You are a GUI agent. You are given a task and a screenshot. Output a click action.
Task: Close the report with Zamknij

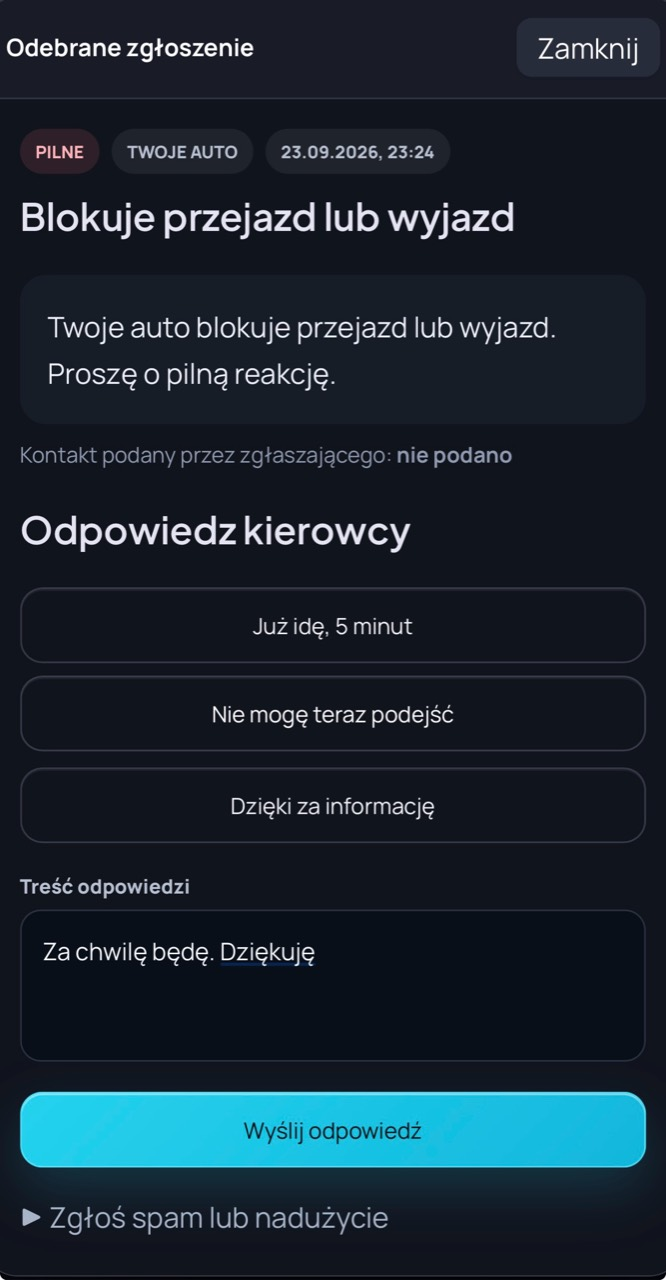pyautogui.click(x=588, y=48)
